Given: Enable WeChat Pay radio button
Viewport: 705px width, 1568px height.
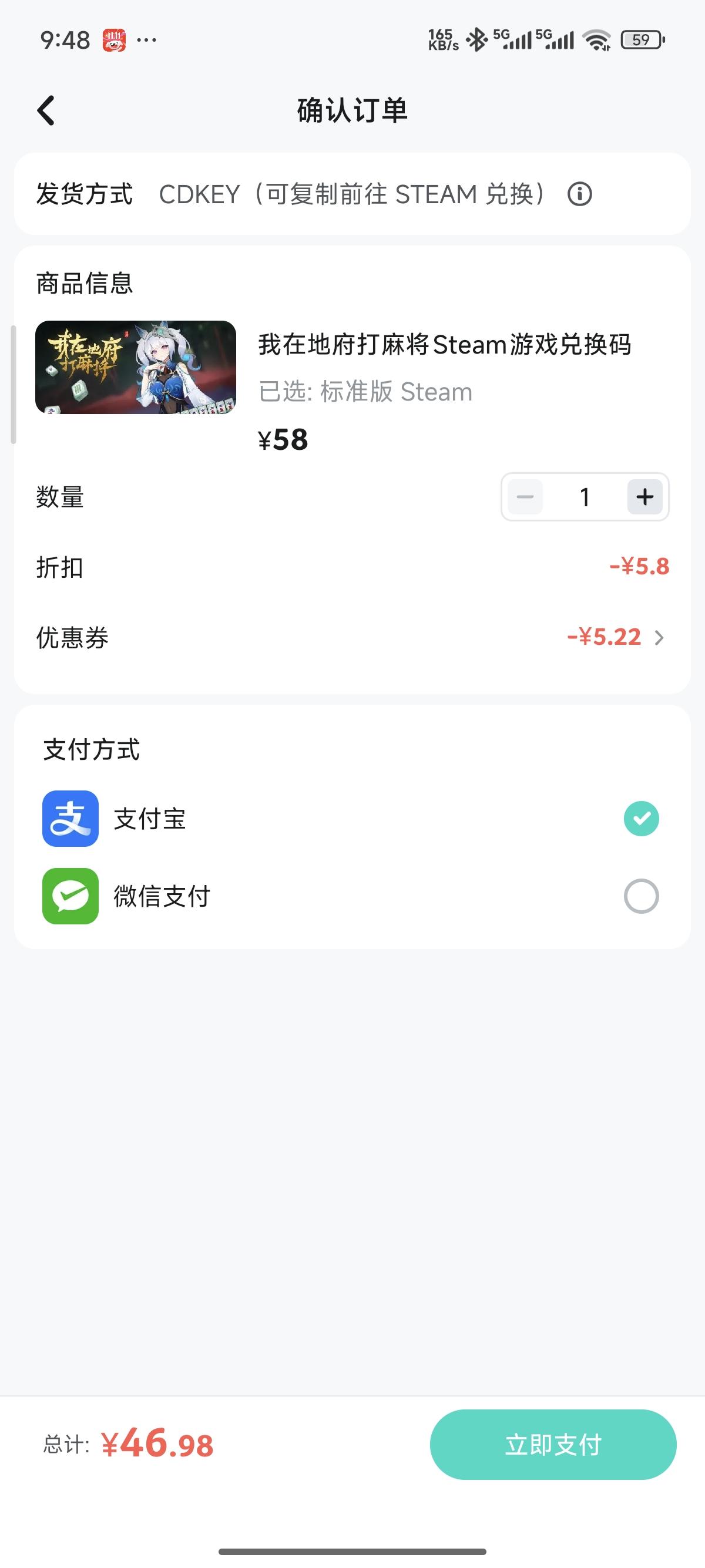Looking at the screenshot, I should [x=640, y=897].
